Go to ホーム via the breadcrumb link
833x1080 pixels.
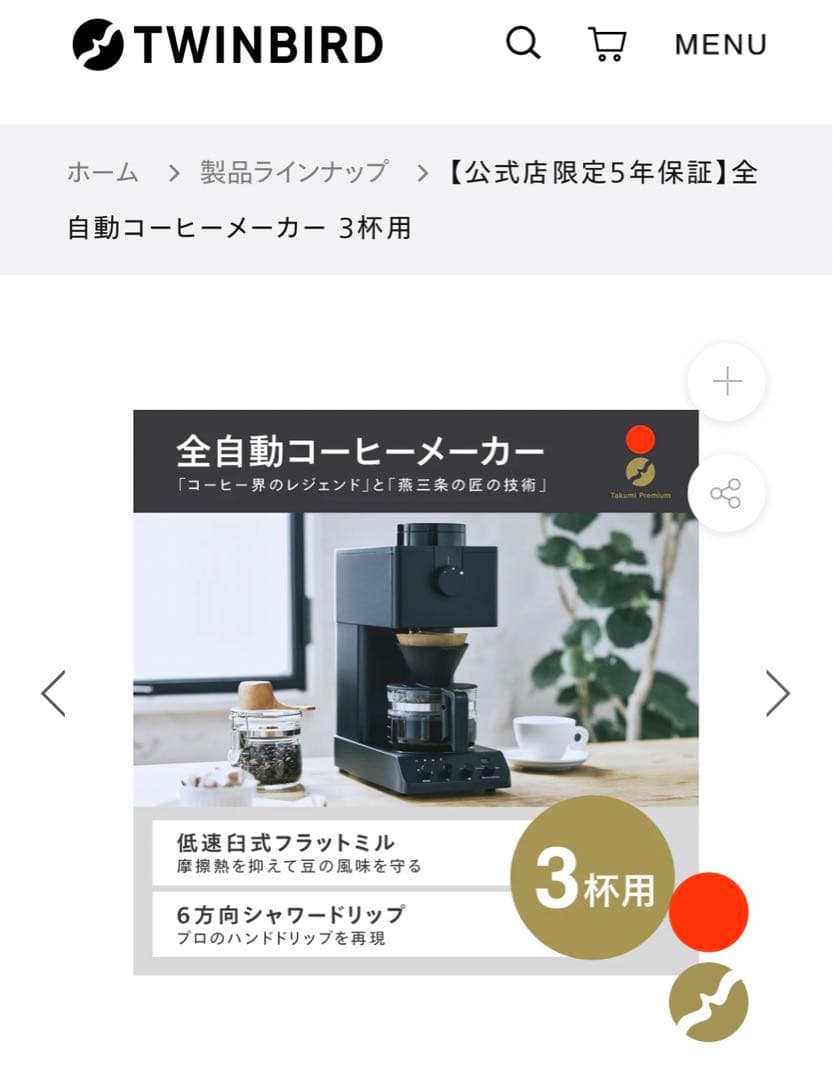[101, 171]
